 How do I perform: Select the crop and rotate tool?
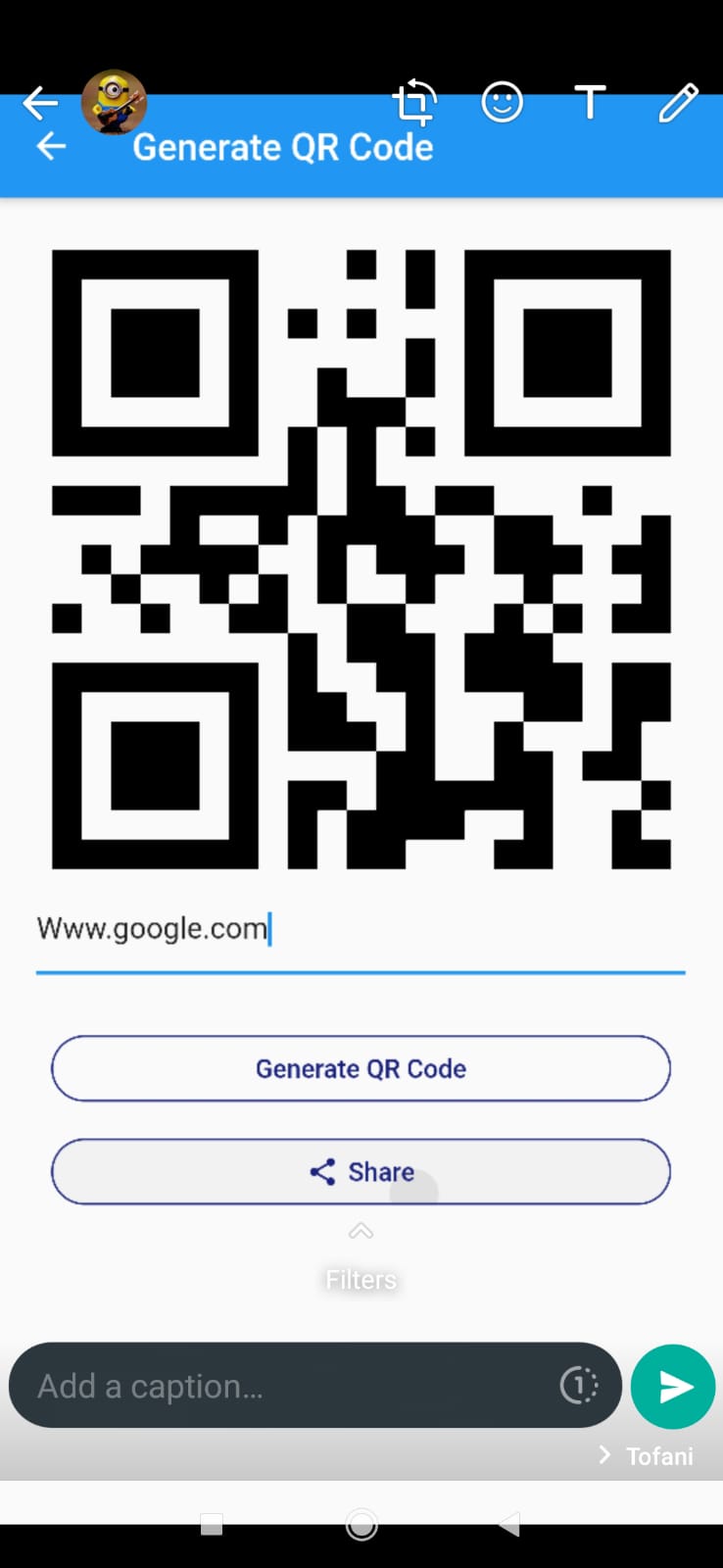tap(414, 102)
